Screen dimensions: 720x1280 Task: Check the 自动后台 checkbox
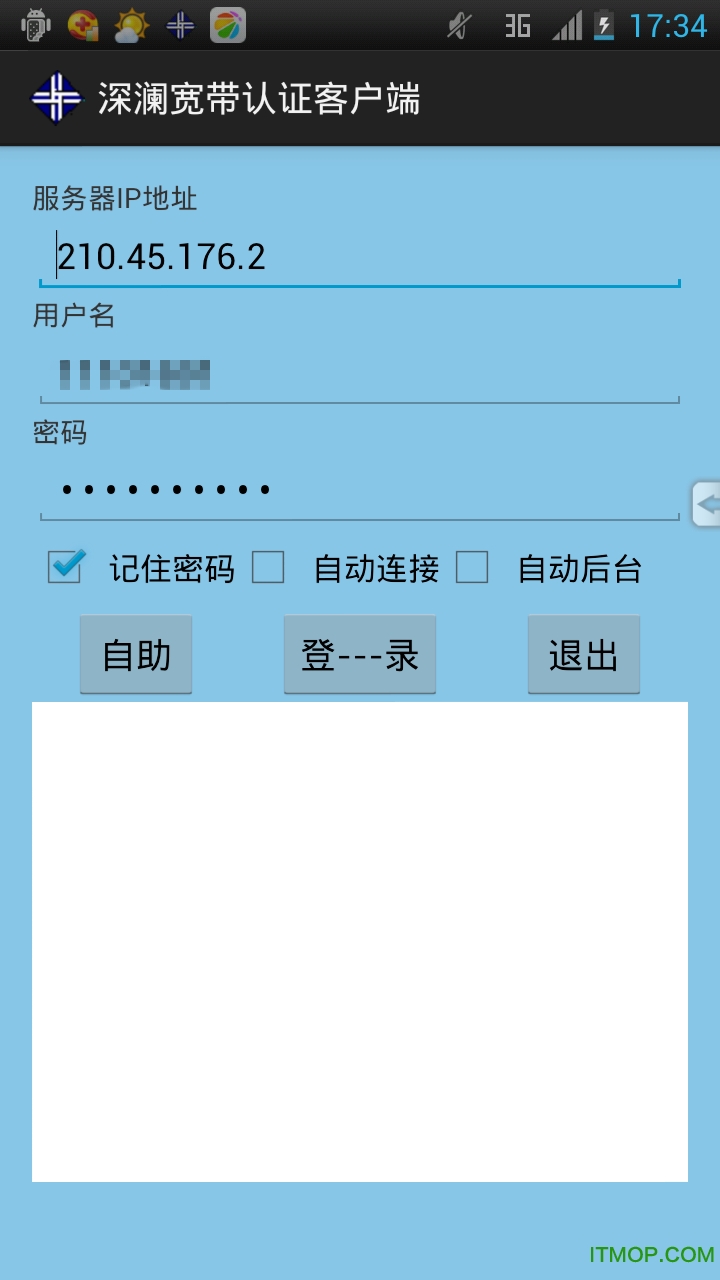tap(472, 568)
